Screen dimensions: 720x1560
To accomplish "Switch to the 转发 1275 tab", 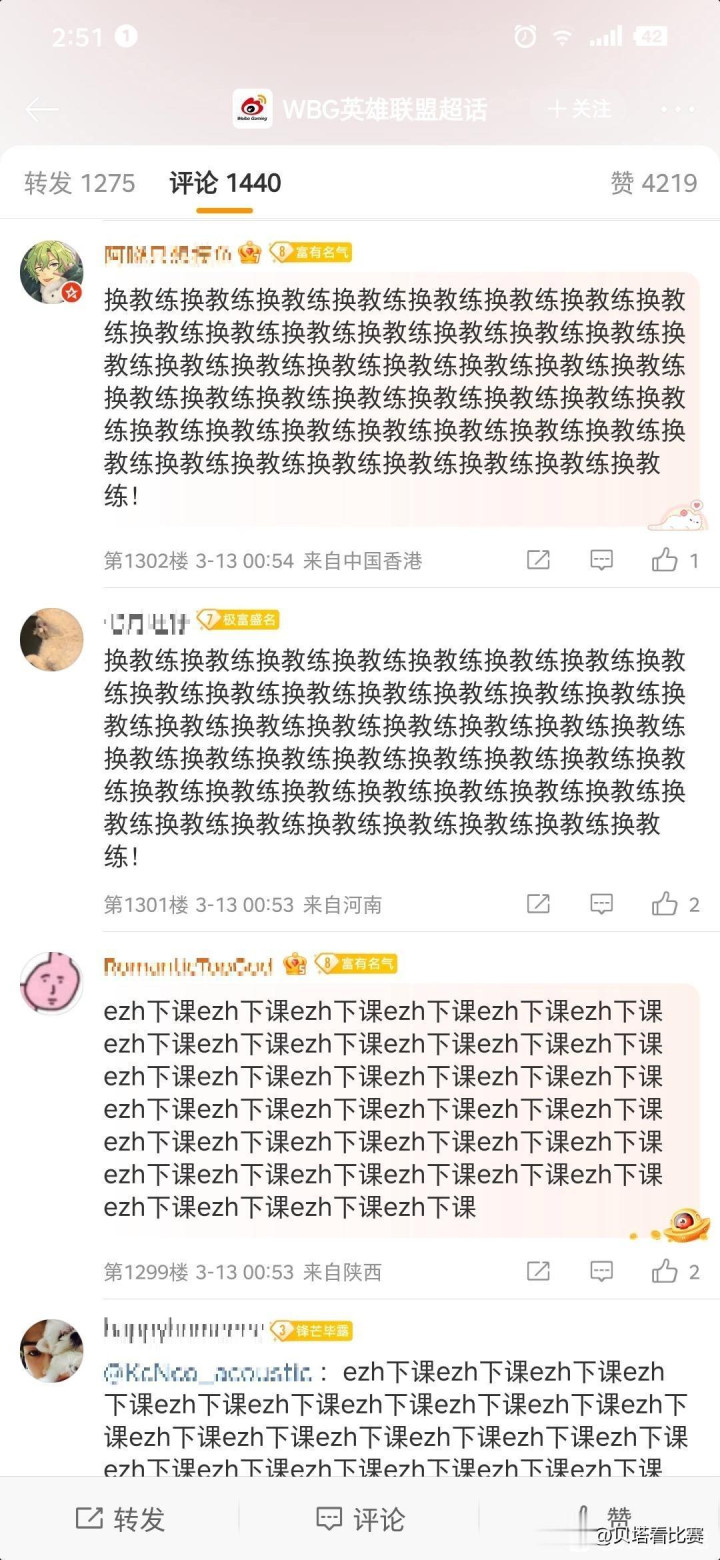I will click(x=80, y=183).
